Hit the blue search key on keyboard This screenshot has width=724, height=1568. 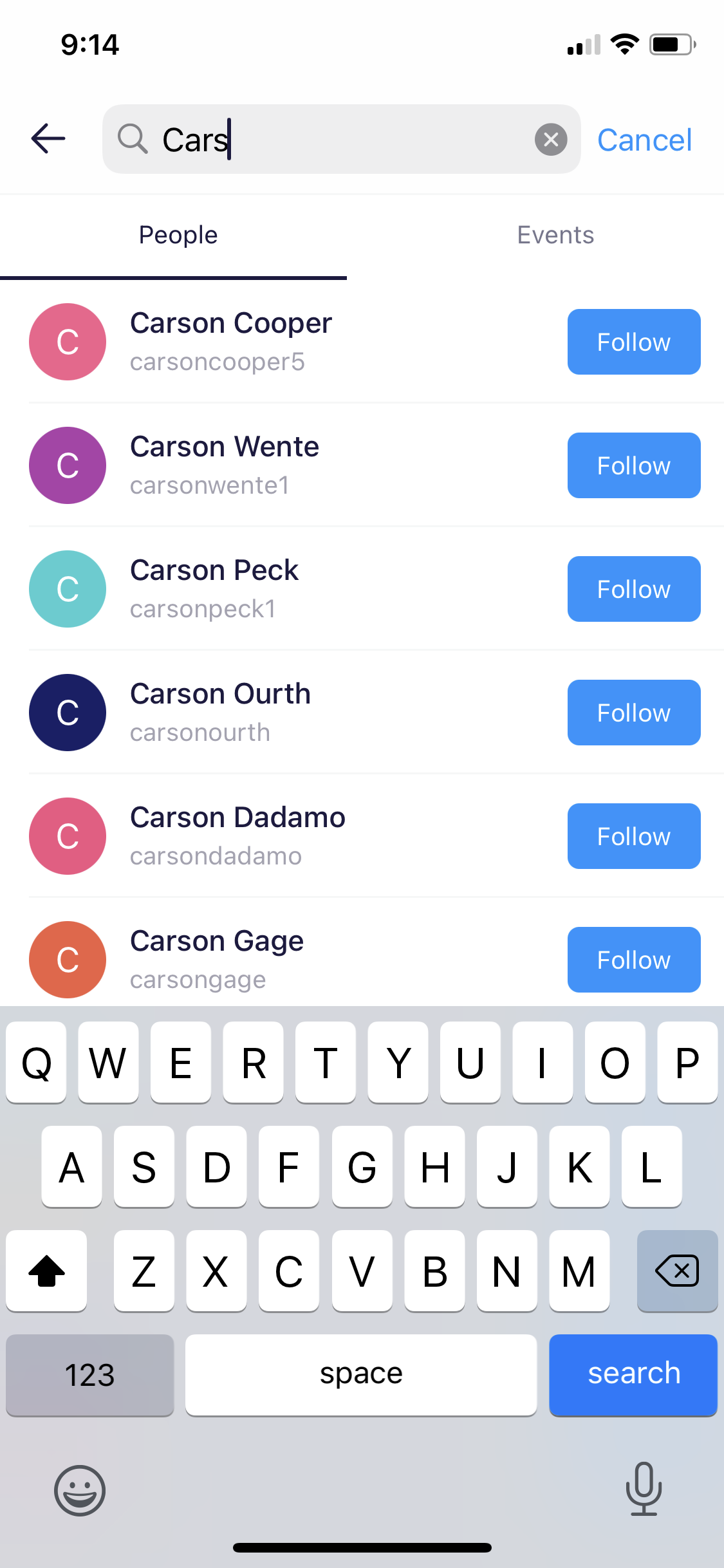633,1374
